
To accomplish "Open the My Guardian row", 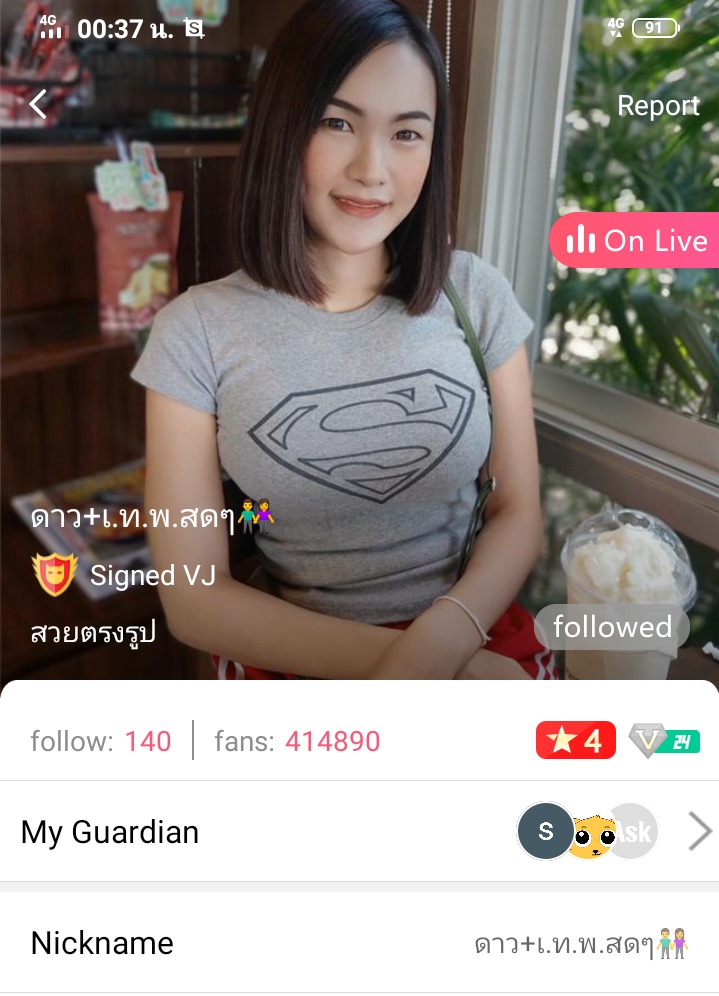I will tap(359, 832).
